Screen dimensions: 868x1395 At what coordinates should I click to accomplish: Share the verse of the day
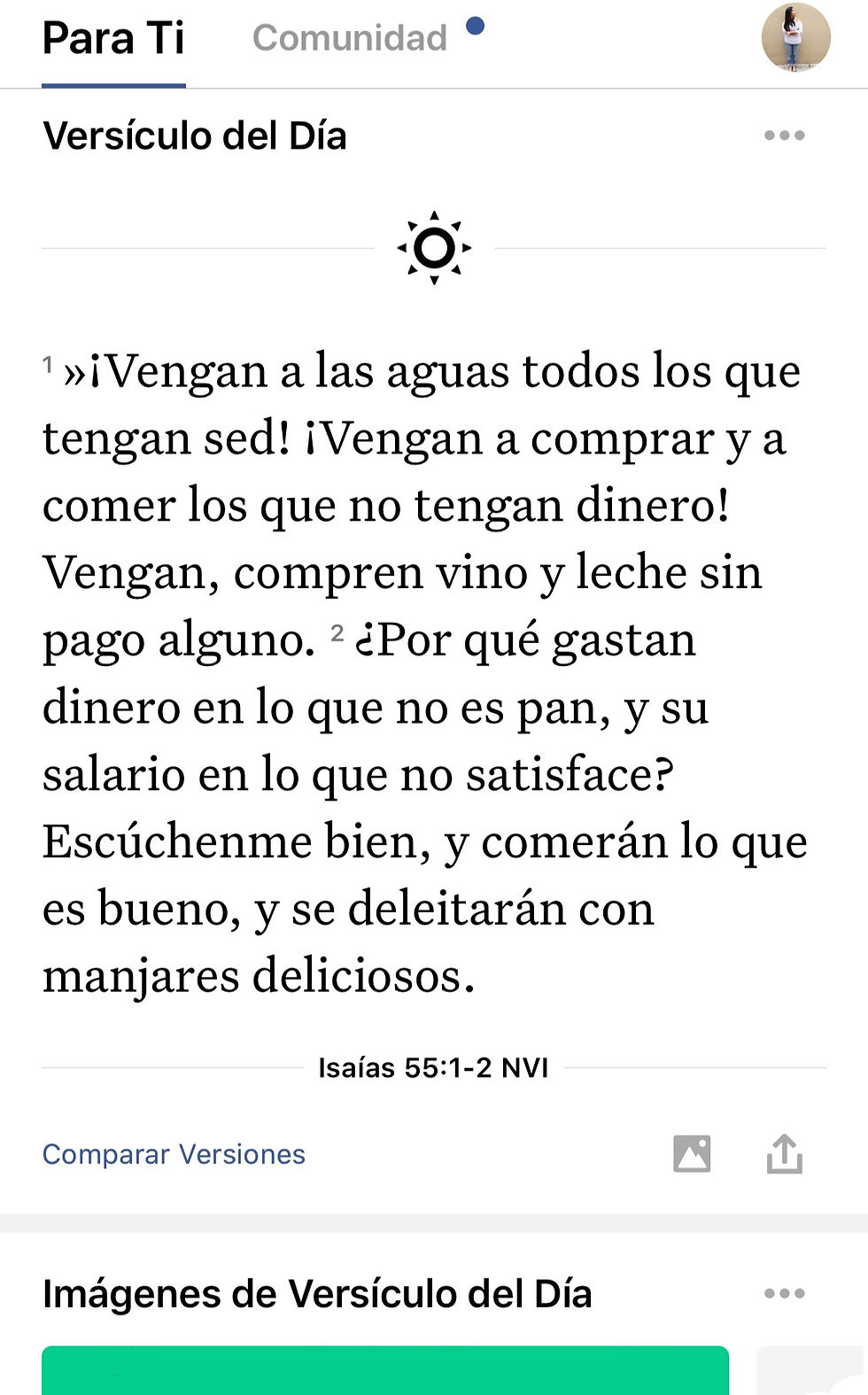tap(784, 1154)
